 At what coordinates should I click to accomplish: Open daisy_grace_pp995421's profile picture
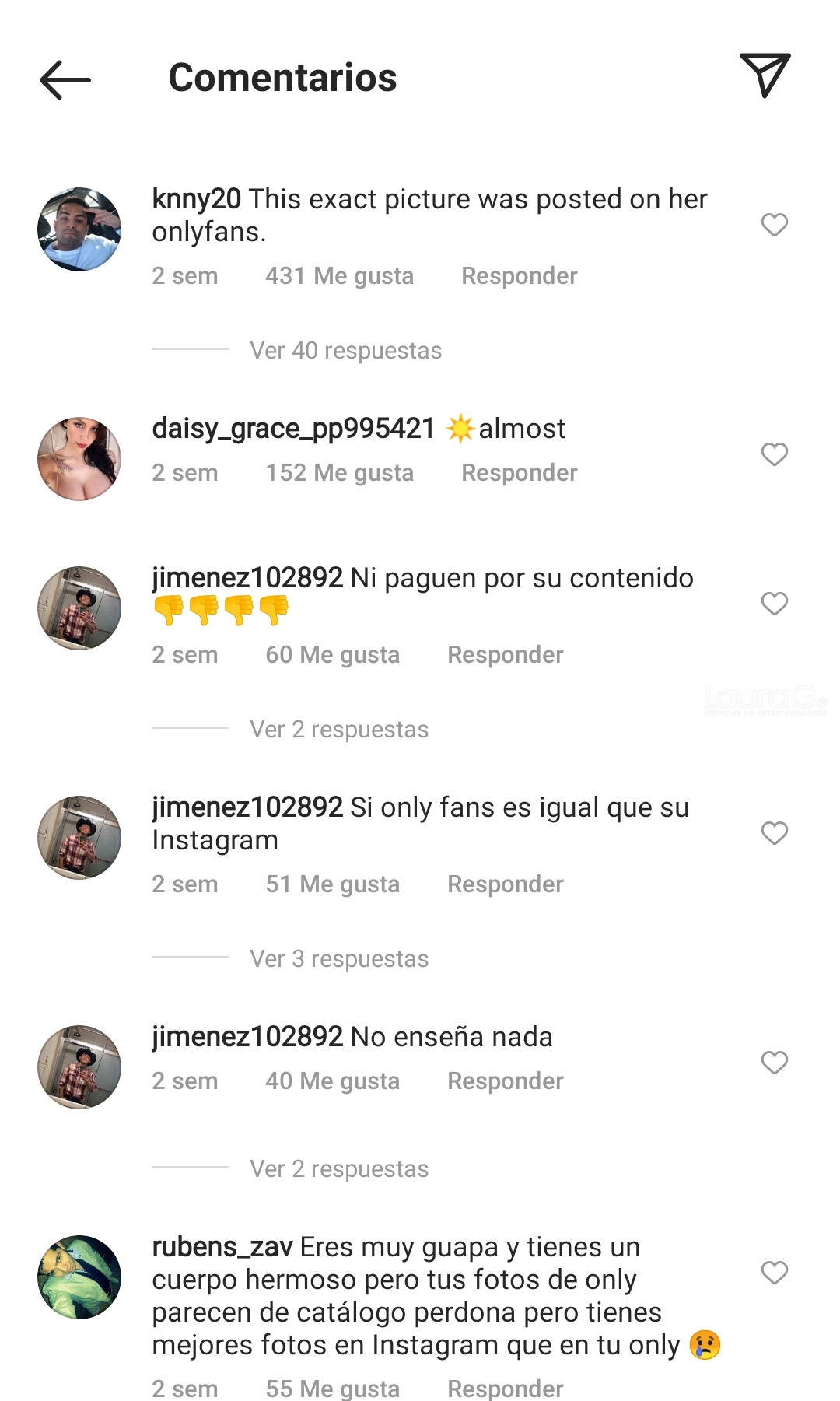(79, 458)
